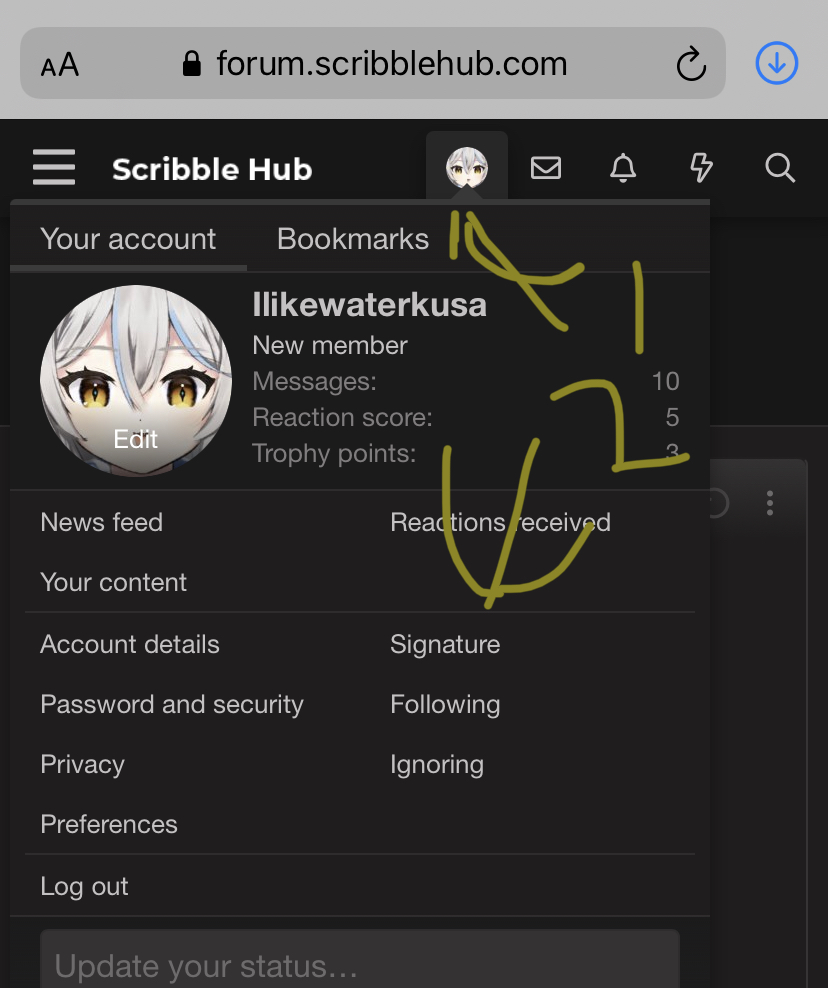
Task: Open the forum search icon
Action: pyautogui.click(x=780, y=167)
